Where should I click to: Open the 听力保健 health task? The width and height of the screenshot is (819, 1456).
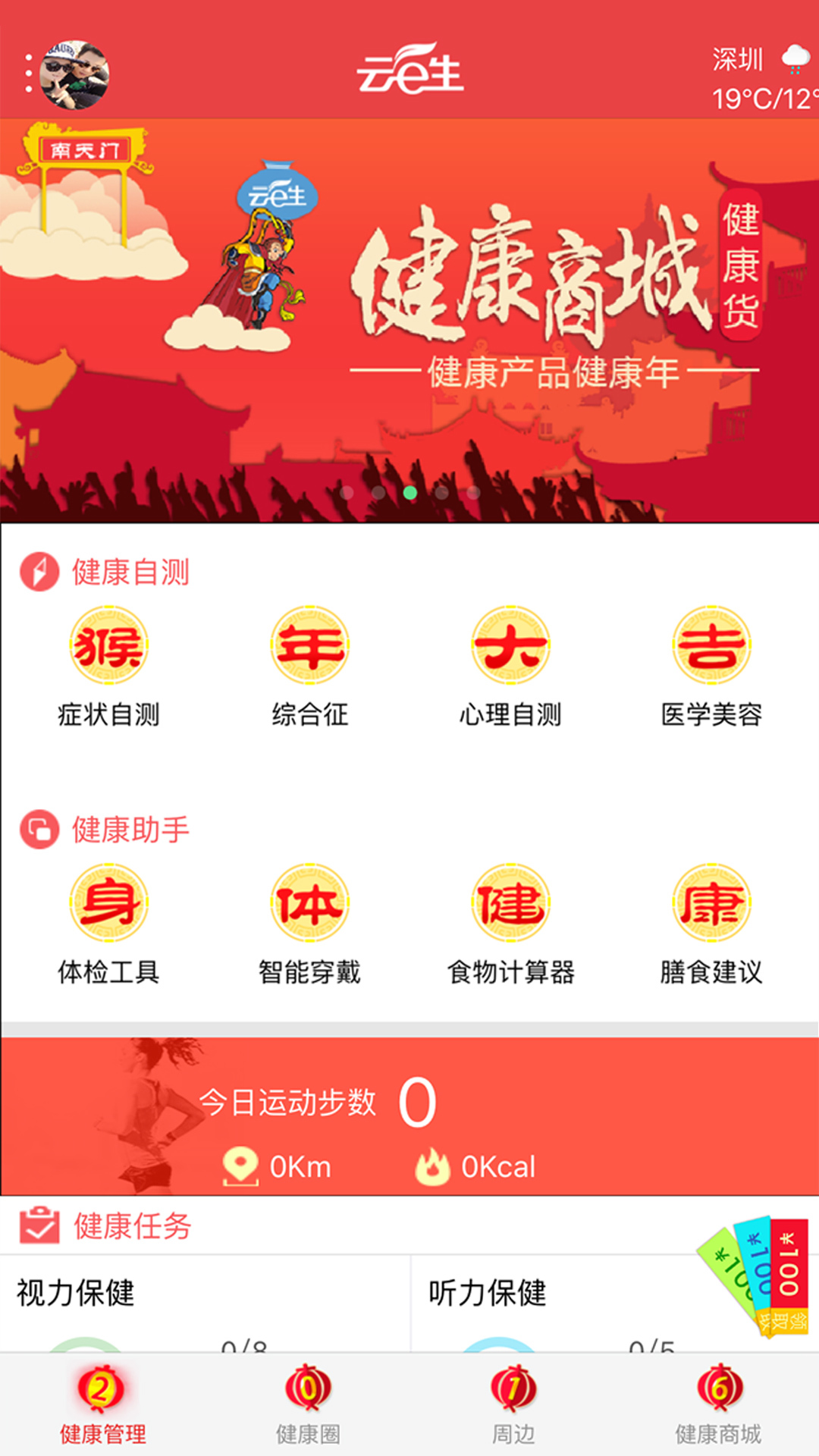[x=485, y=1291]
